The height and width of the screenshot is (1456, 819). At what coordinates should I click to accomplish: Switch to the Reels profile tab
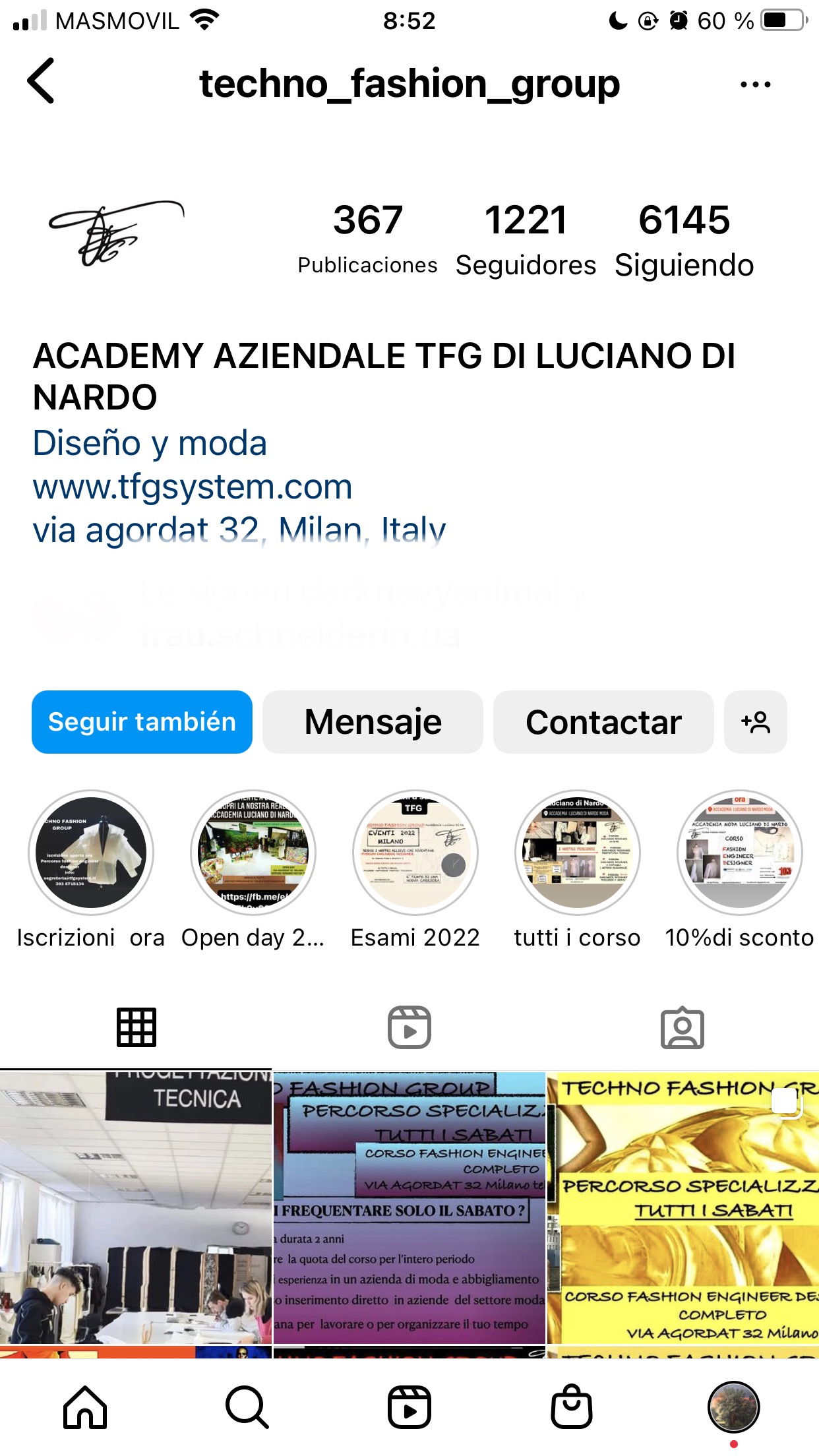[x=409, y=1027]
